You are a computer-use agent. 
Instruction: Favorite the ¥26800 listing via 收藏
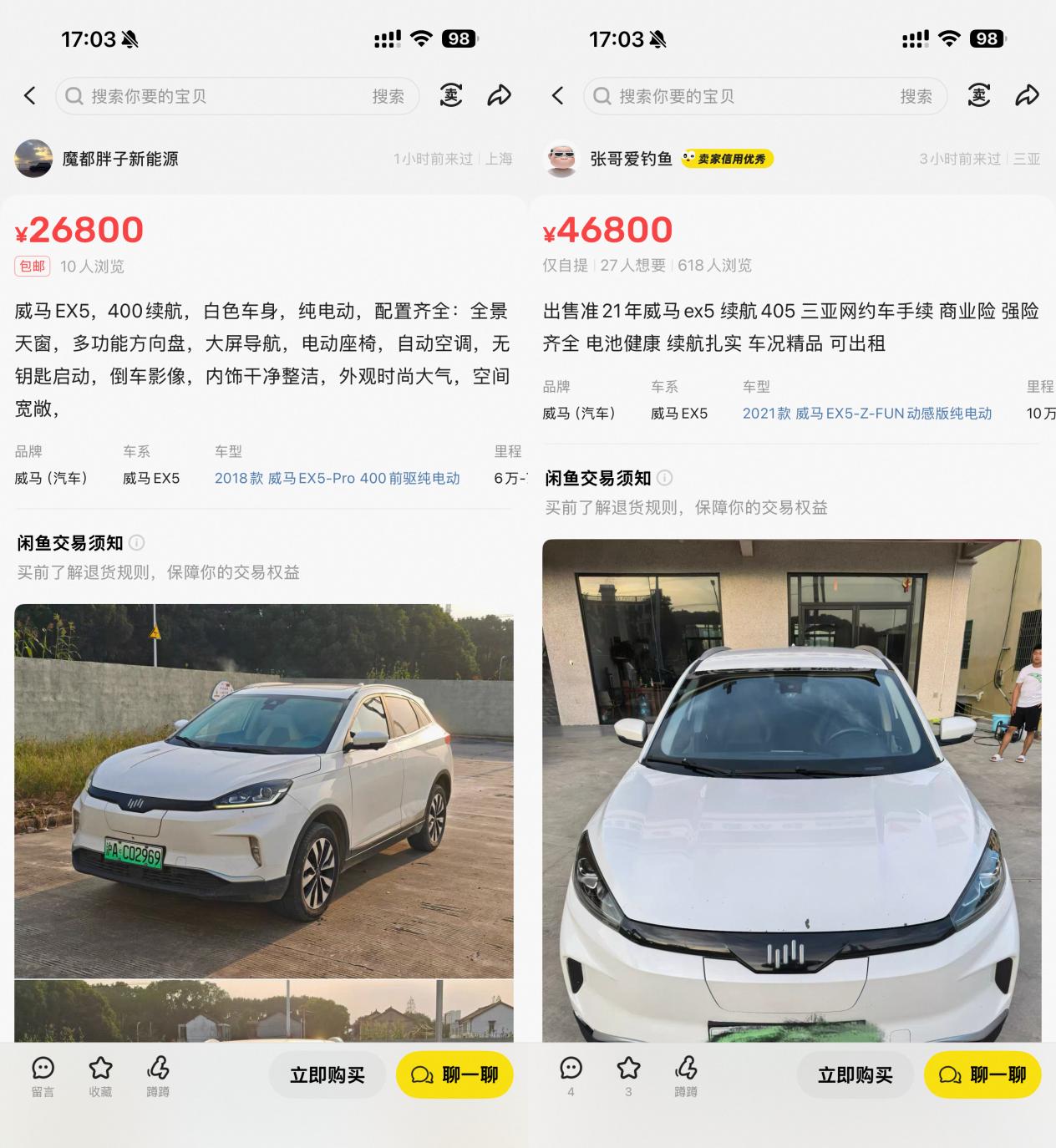pyautogui.click(x=100, y=1074)
